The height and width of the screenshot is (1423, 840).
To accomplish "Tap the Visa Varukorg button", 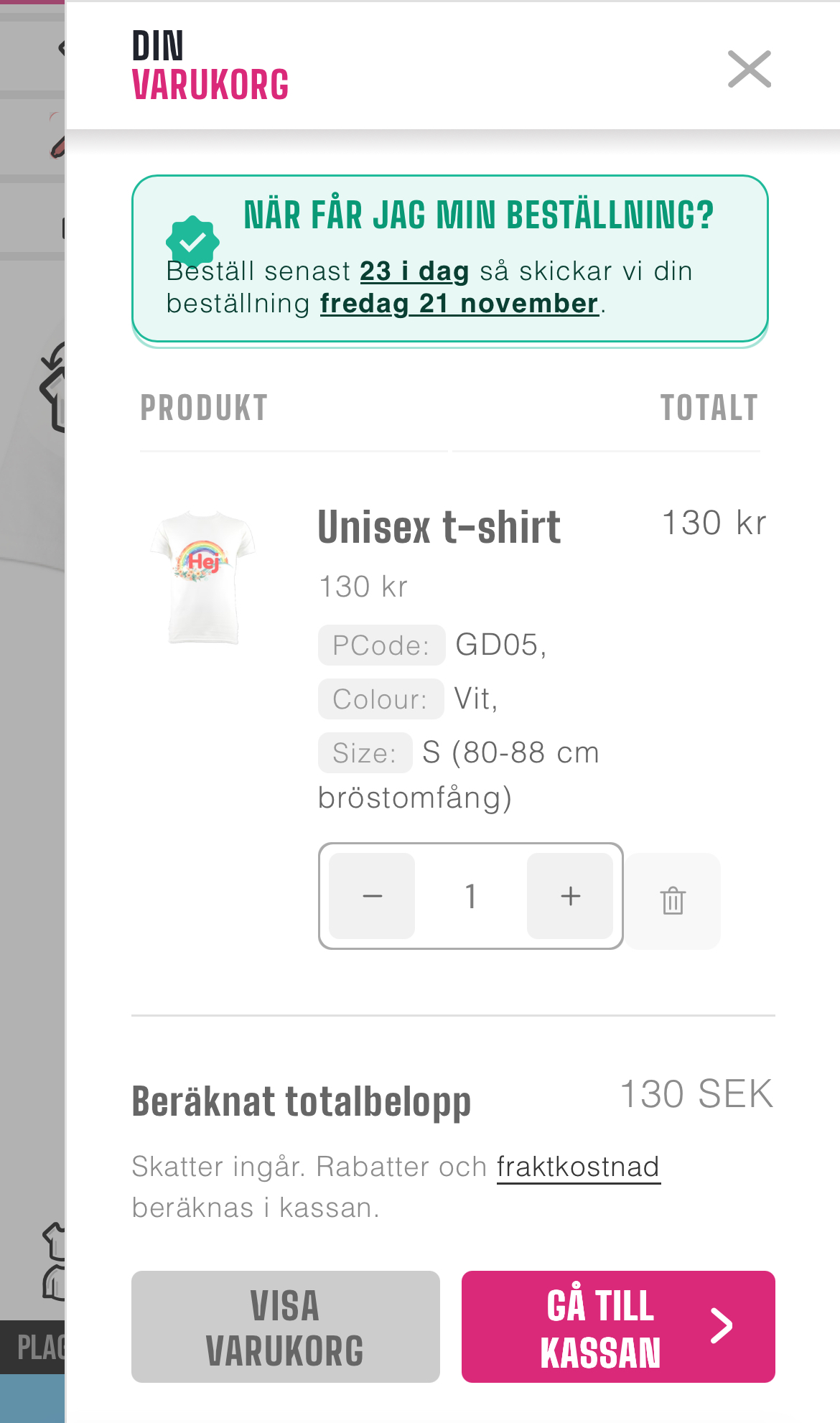I will click(x=285, y=1327).
